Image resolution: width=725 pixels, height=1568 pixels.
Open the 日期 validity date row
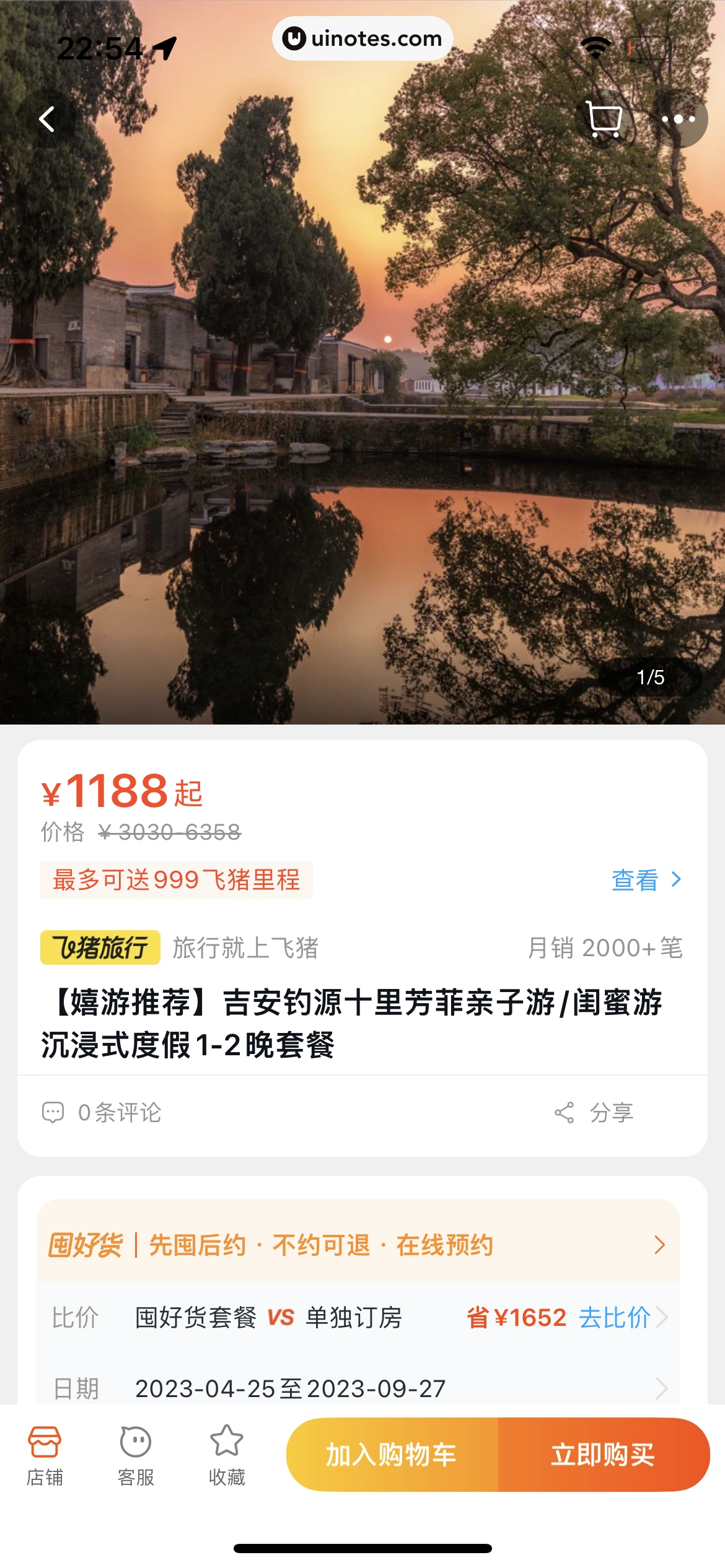click(x=358, y=1389)
